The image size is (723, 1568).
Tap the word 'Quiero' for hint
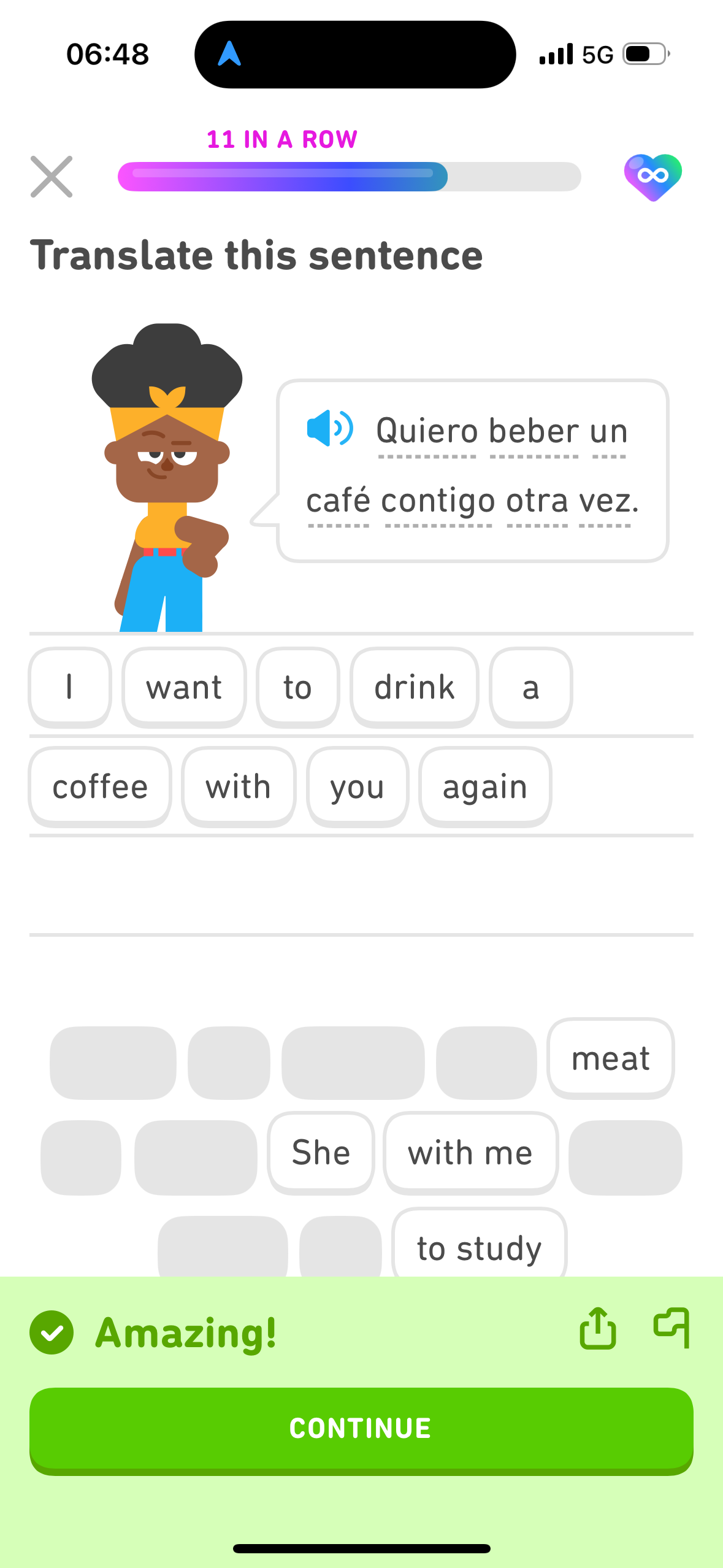[x=427, y=431]
